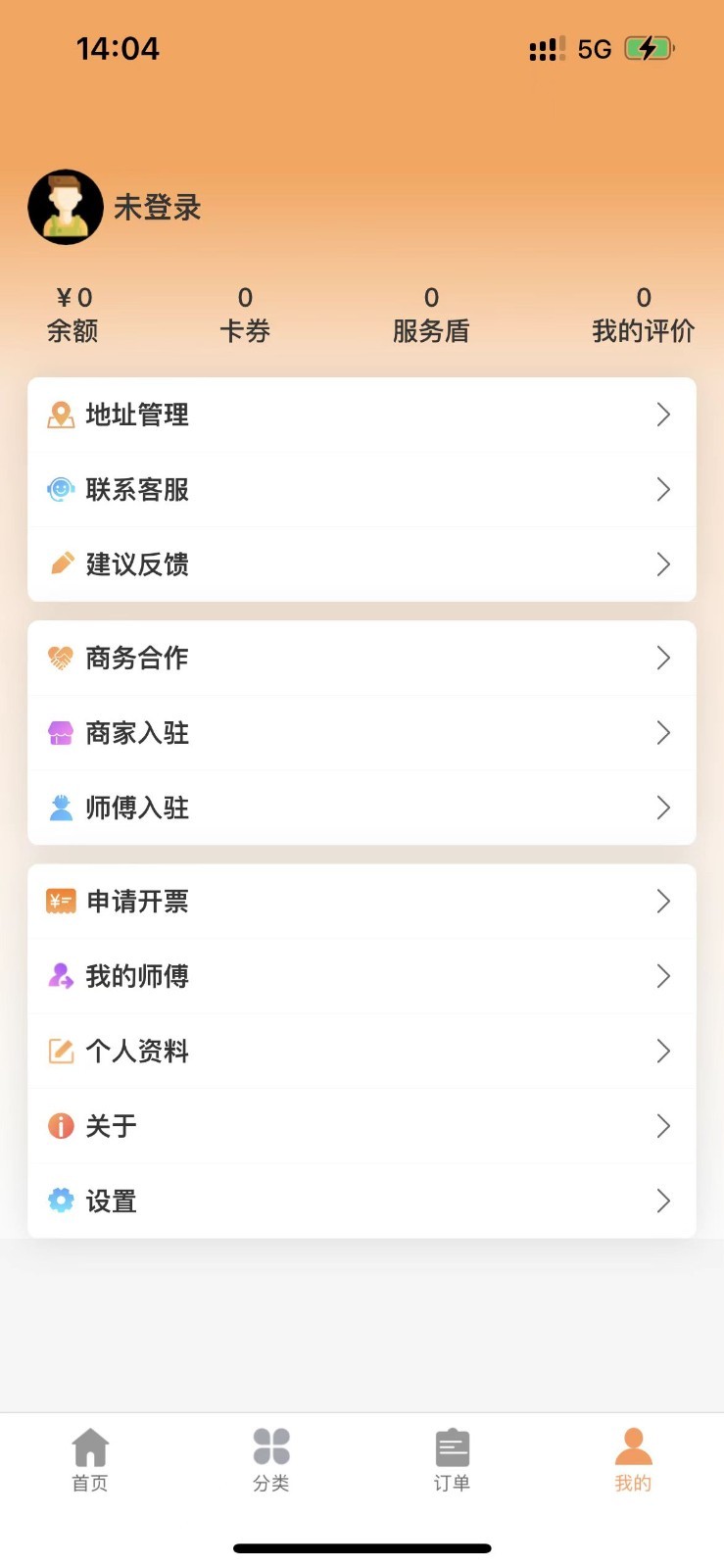Screen dimensions: 724x1568
Task: Check 我的评价 reviews
Action: tap(643, 315)
